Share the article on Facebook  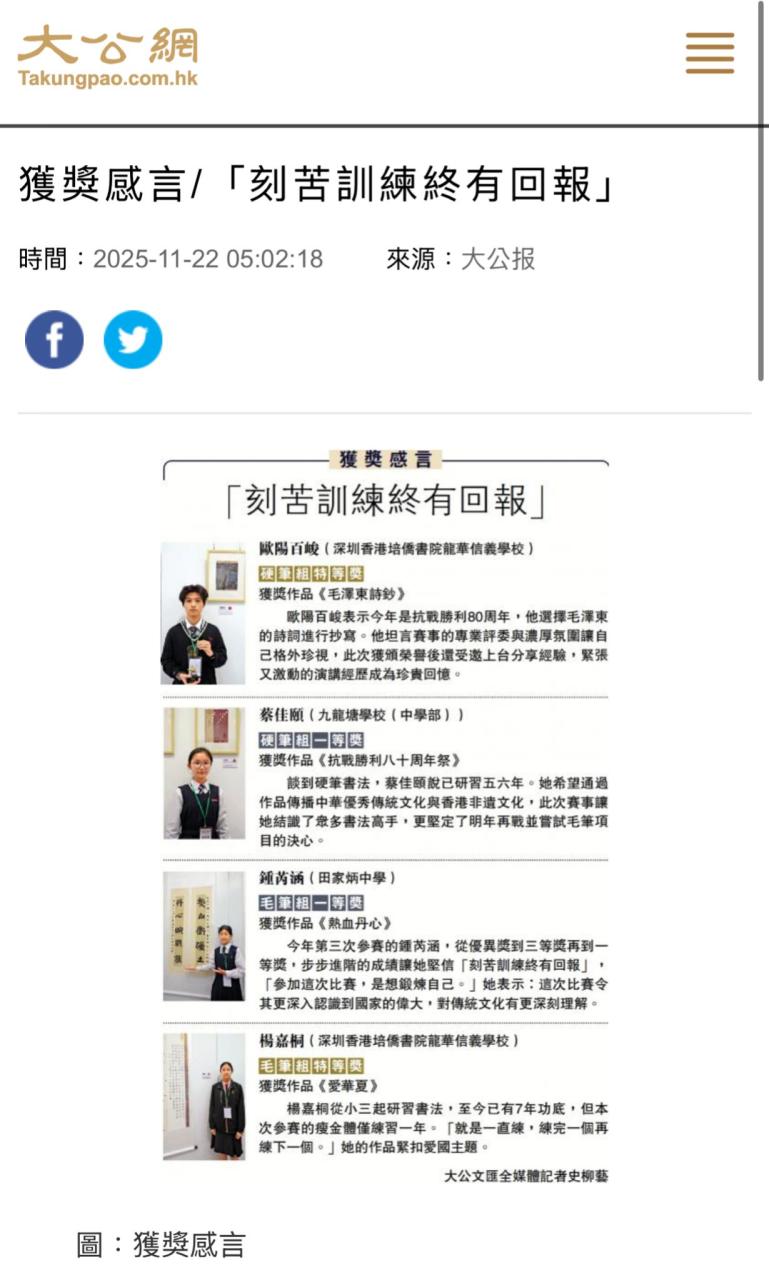(x=54, y=340)
